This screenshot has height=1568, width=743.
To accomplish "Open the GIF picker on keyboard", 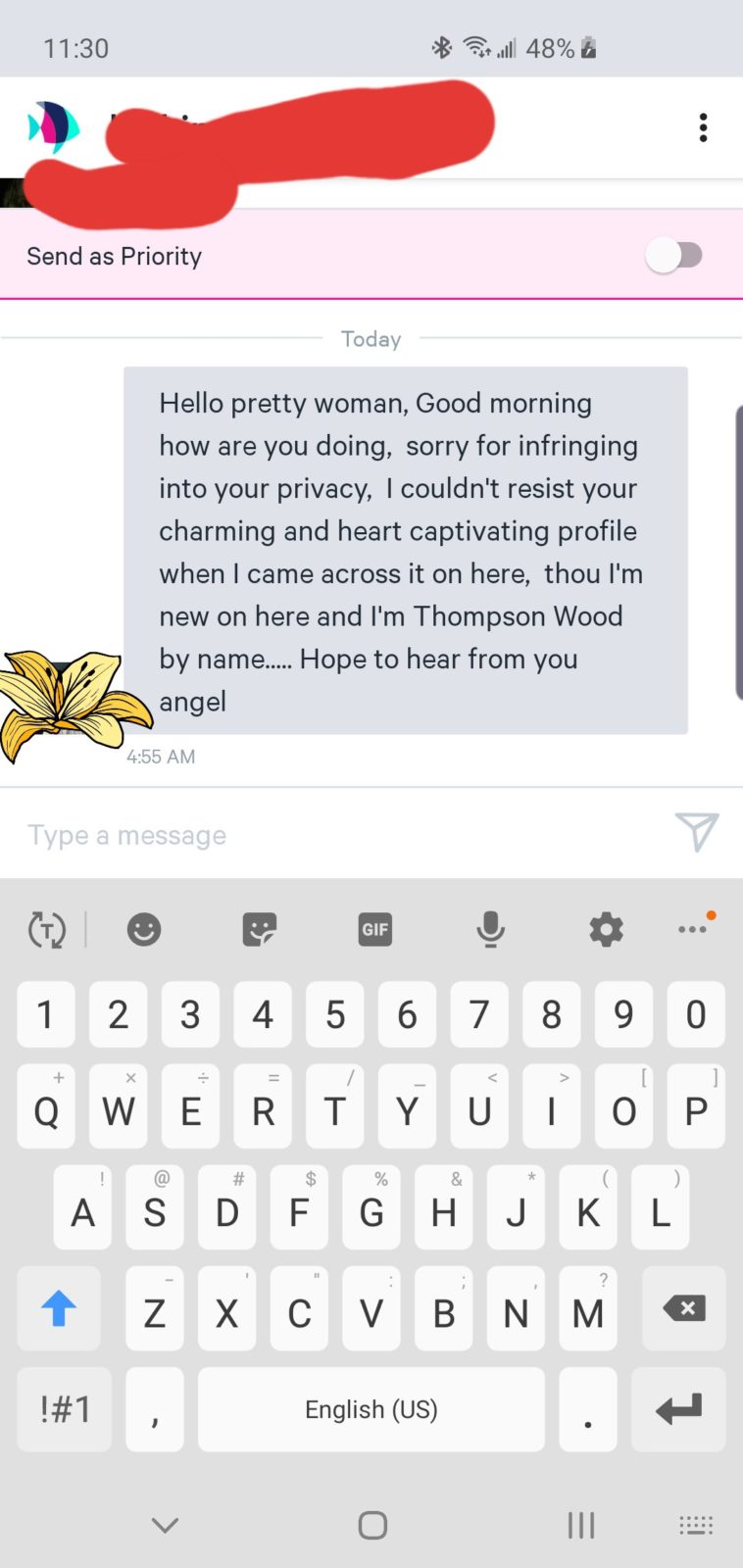I will tap(375, 928).
